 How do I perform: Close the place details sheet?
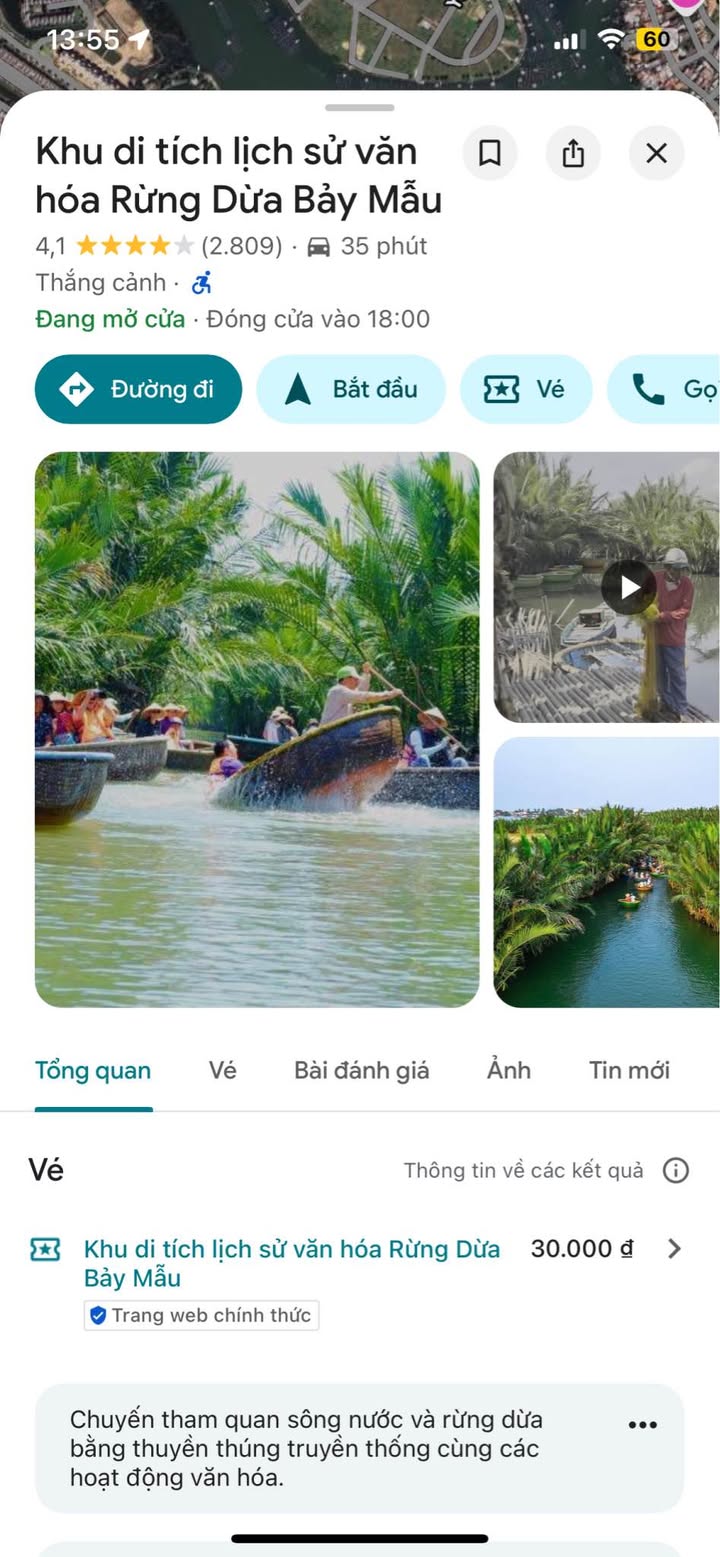[656, 153]
